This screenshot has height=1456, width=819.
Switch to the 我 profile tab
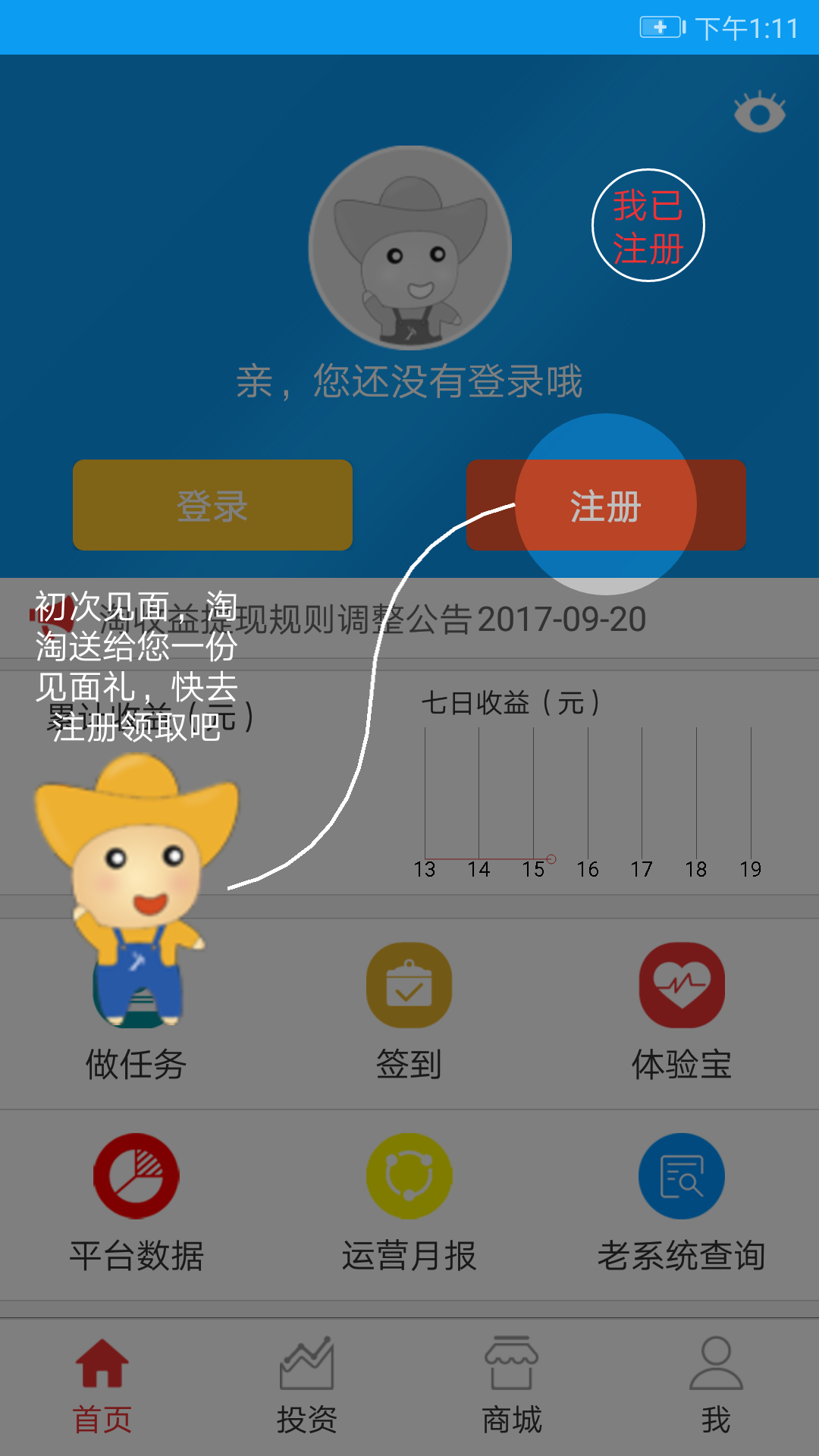tap(716, 1386)
